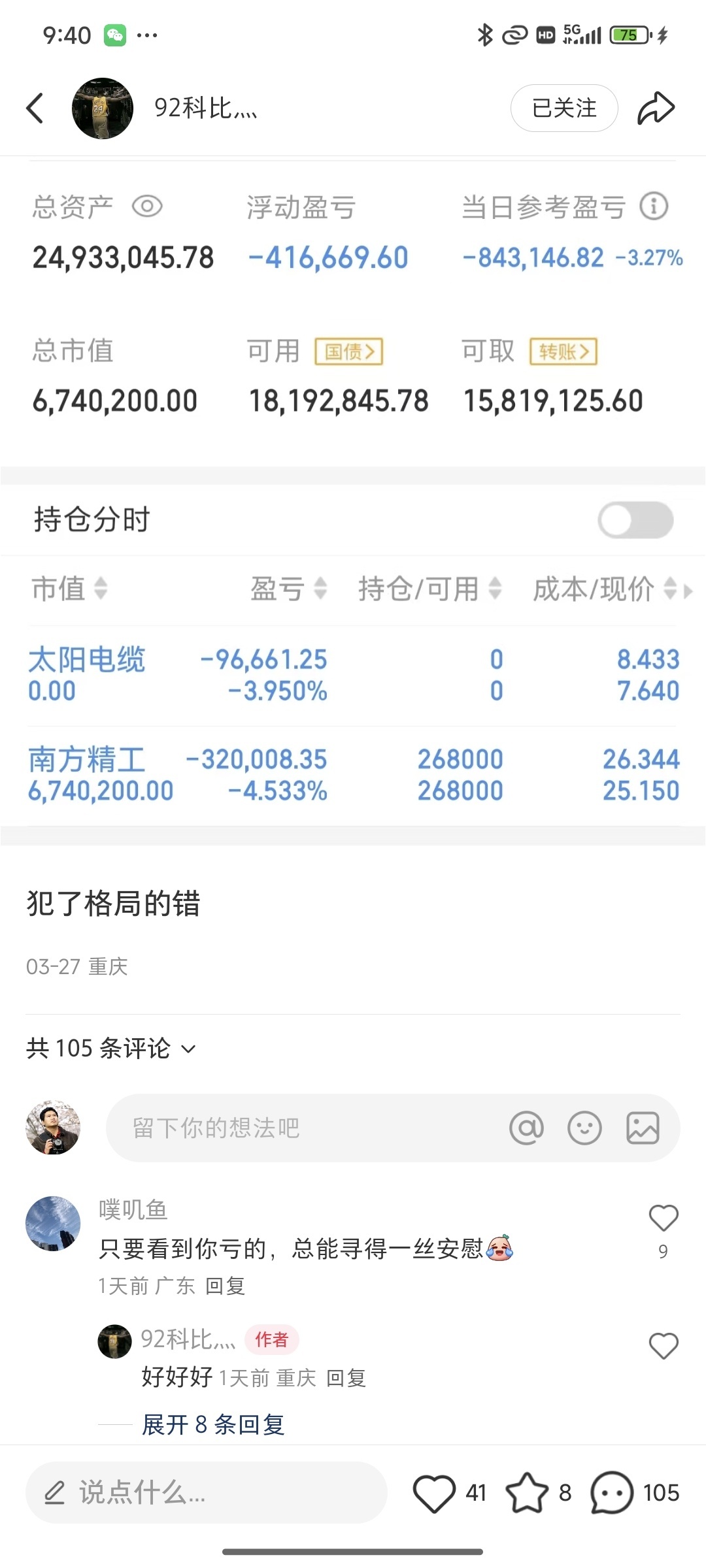
Task: Favorite the post with the star icon
Action: point(528,1493)
